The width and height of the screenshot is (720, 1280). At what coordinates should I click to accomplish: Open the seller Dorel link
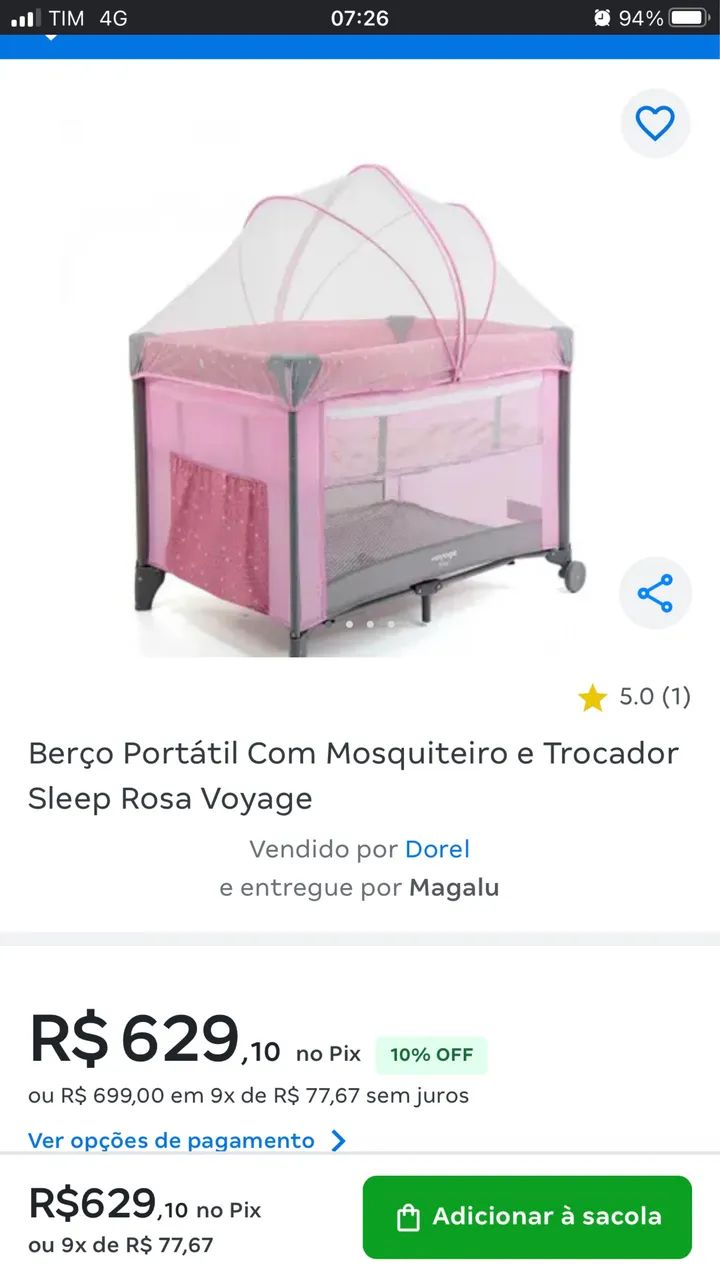click(x=437, y=849)
